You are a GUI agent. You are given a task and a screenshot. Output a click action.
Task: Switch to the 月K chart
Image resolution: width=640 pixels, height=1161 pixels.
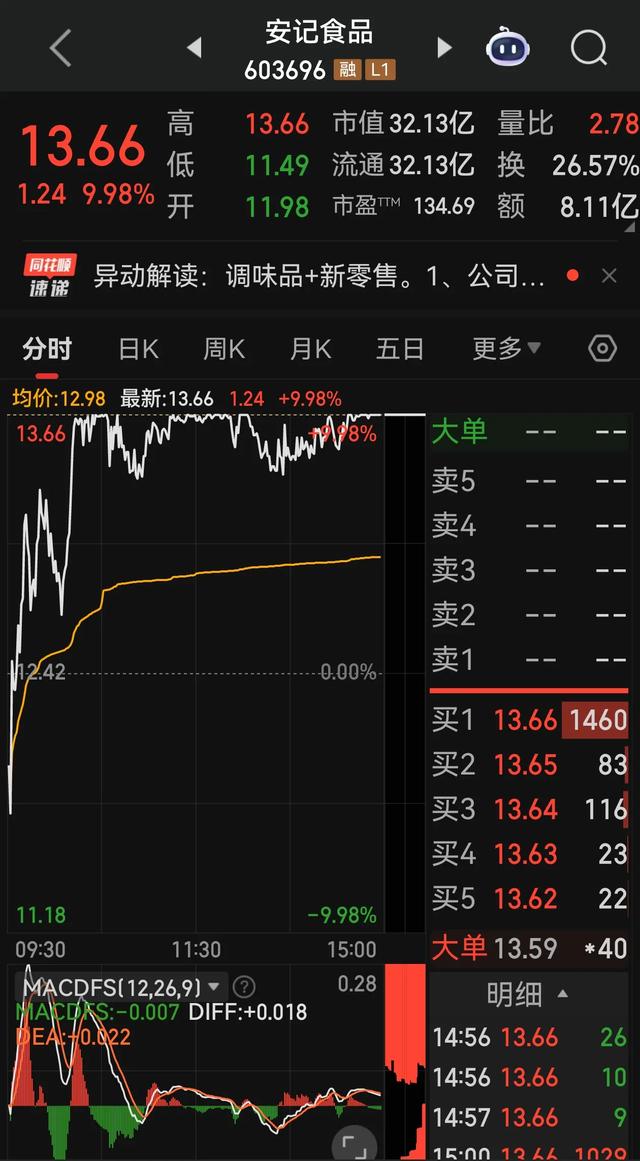(x=310, y=348)
